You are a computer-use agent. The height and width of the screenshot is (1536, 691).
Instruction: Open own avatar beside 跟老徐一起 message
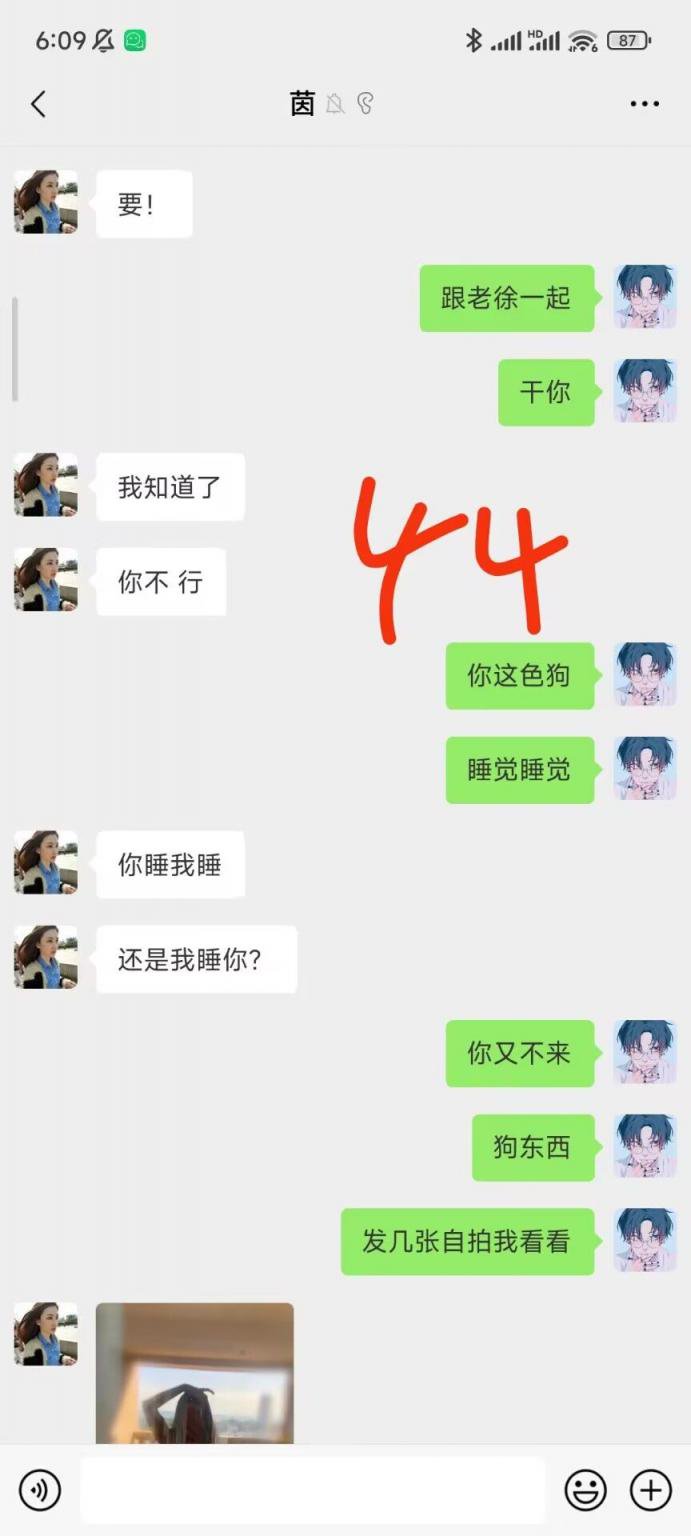point(645,297)
